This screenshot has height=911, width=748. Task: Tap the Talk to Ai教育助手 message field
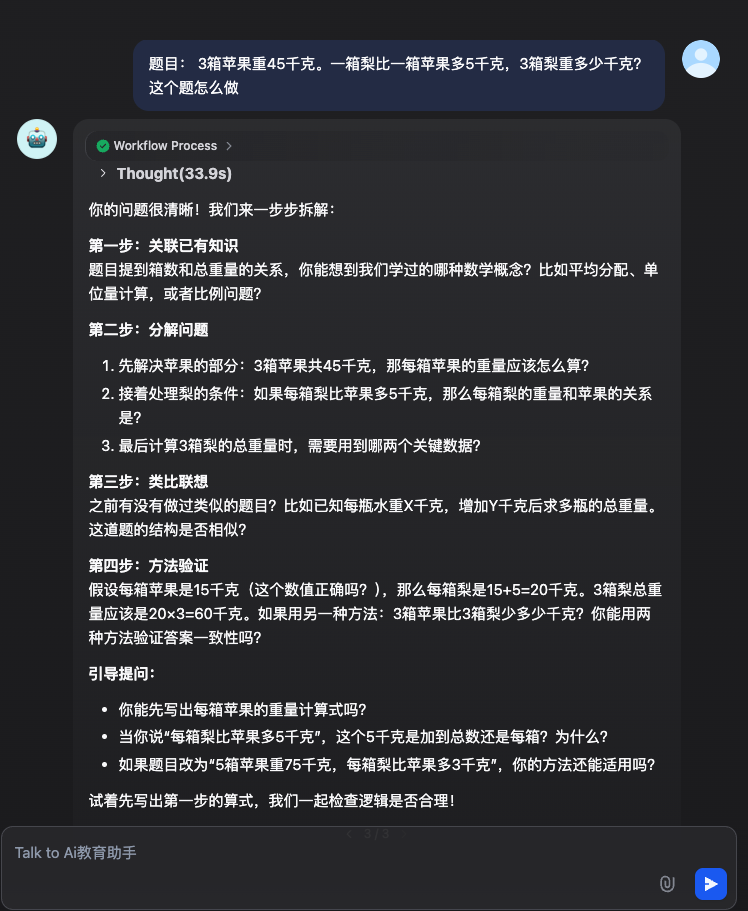tap(330, 853)
